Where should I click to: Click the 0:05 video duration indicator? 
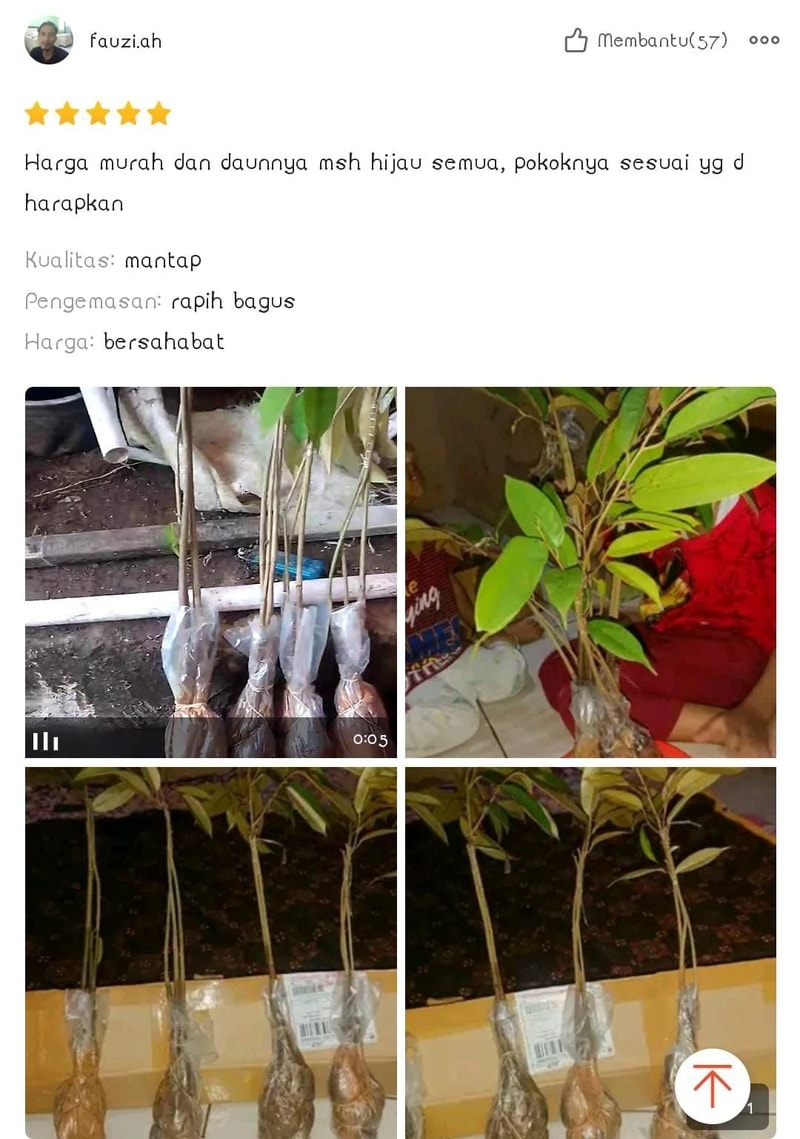pyautogui.click(x=369, y=740)
